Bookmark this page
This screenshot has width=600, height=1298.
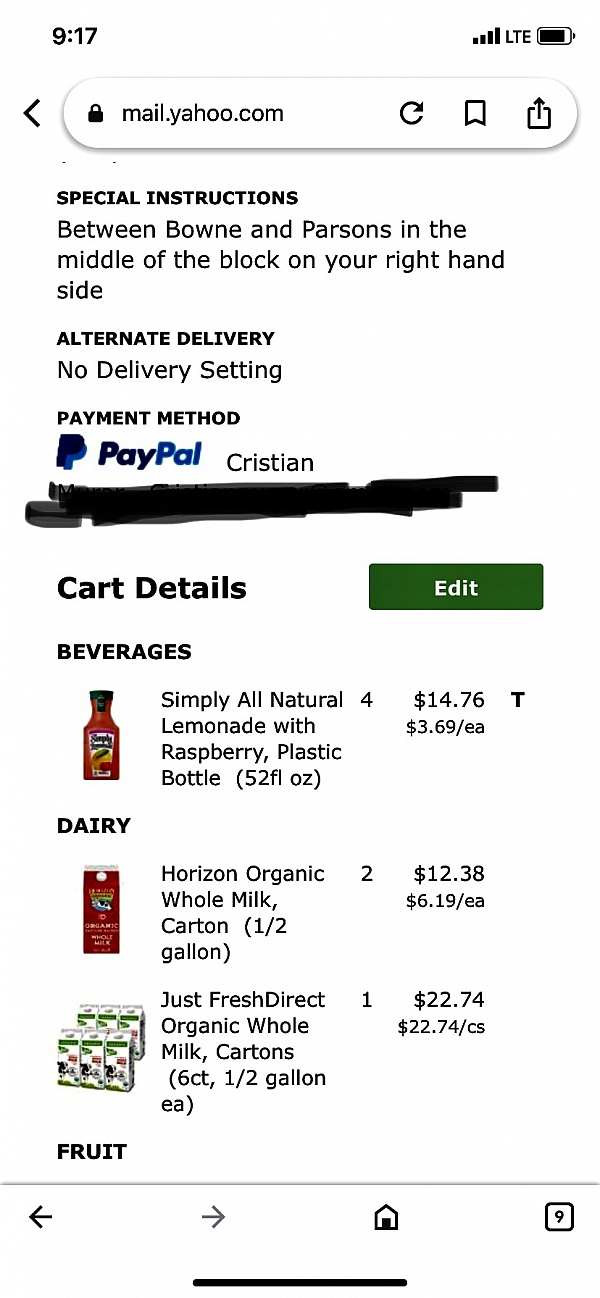(x=476, y=114)
